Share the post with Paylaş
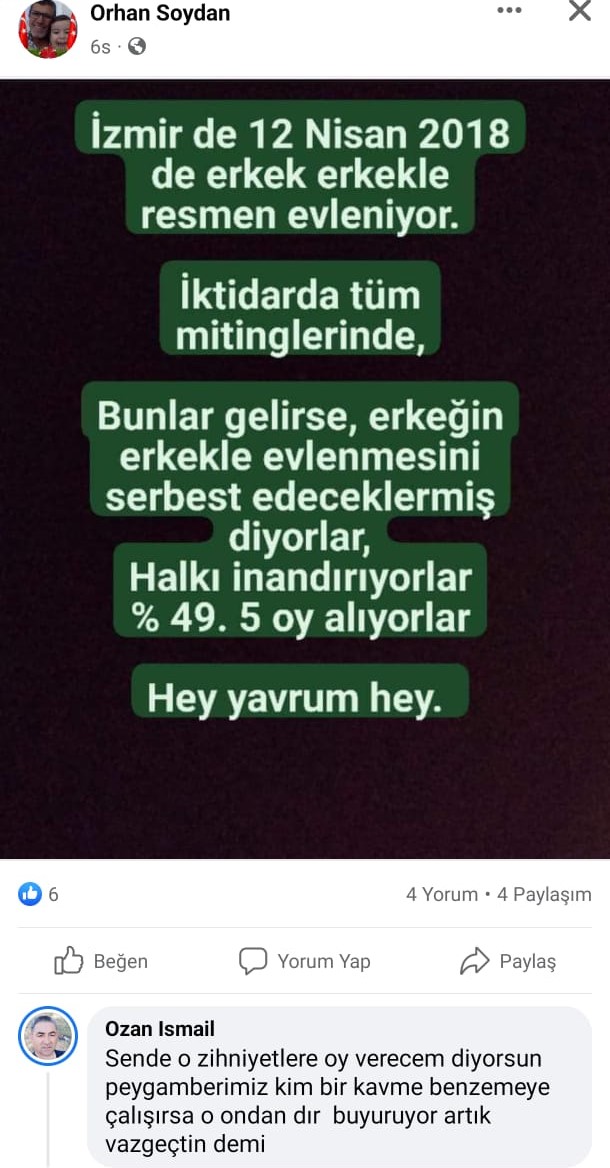 pyautogui.click(x=508, y=961)
